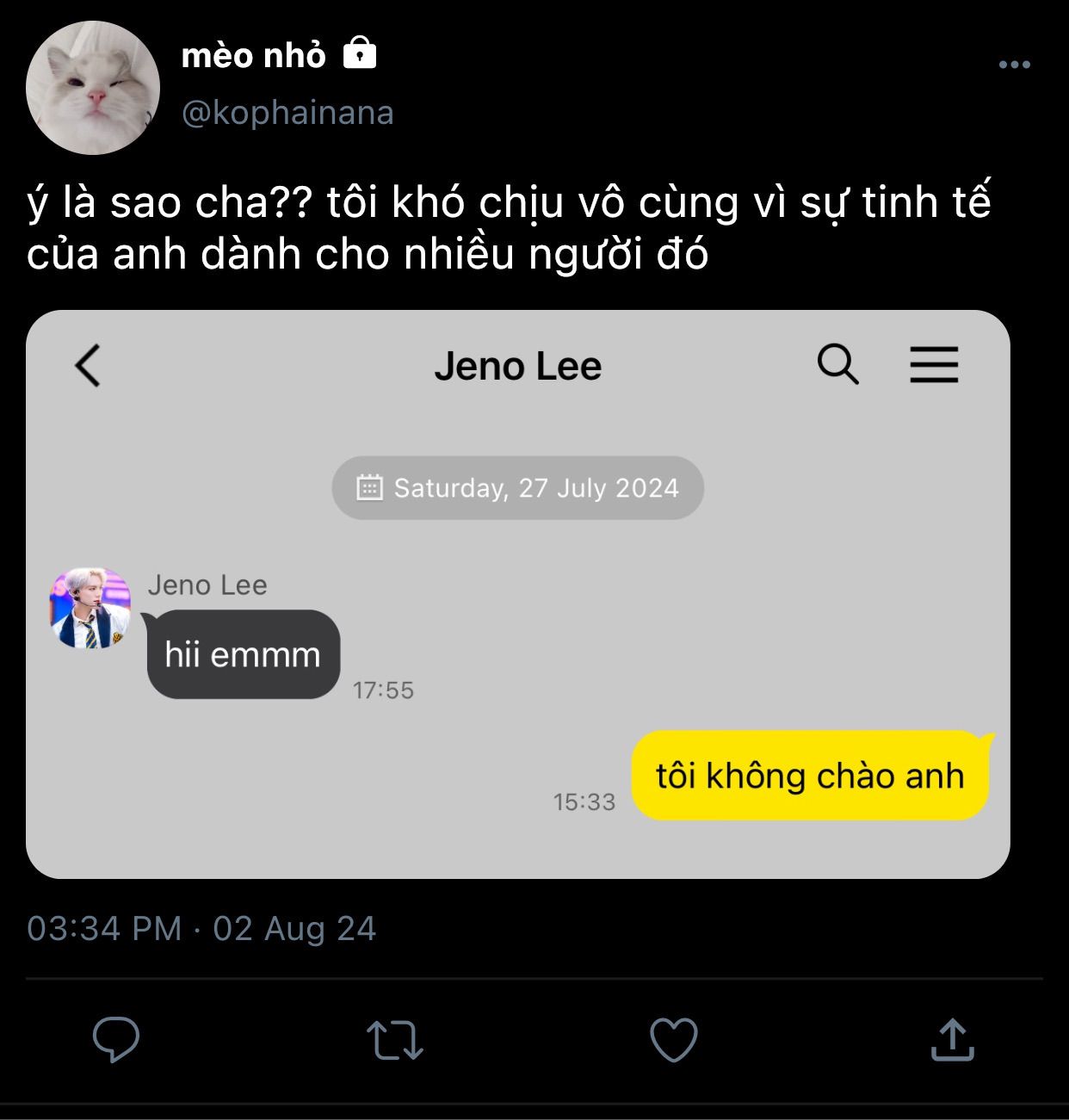The image size is (1069, 1120).
Task: Open the @kophainana profile handle
Action: pos(287,113)
